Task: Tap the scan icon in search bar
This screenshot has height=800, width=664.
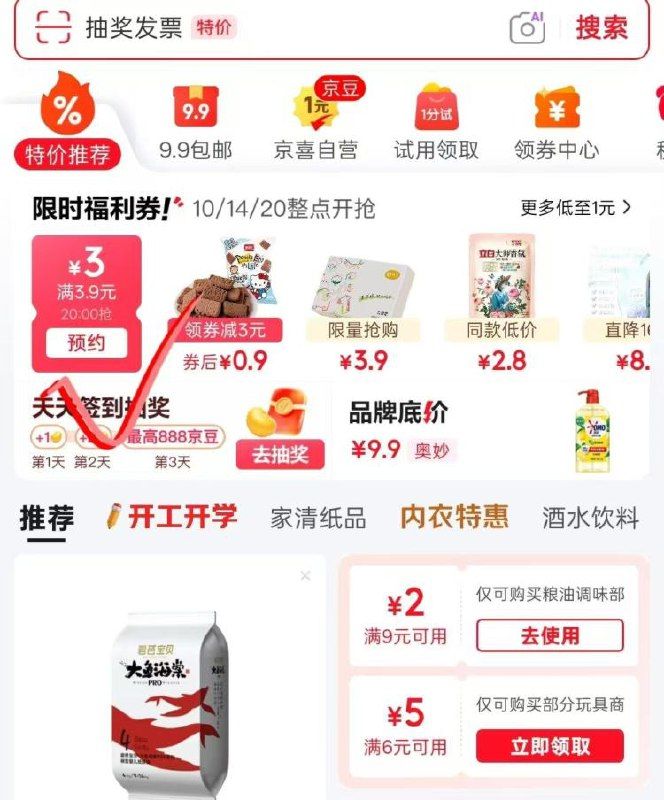Action: [x=53, y=27]
